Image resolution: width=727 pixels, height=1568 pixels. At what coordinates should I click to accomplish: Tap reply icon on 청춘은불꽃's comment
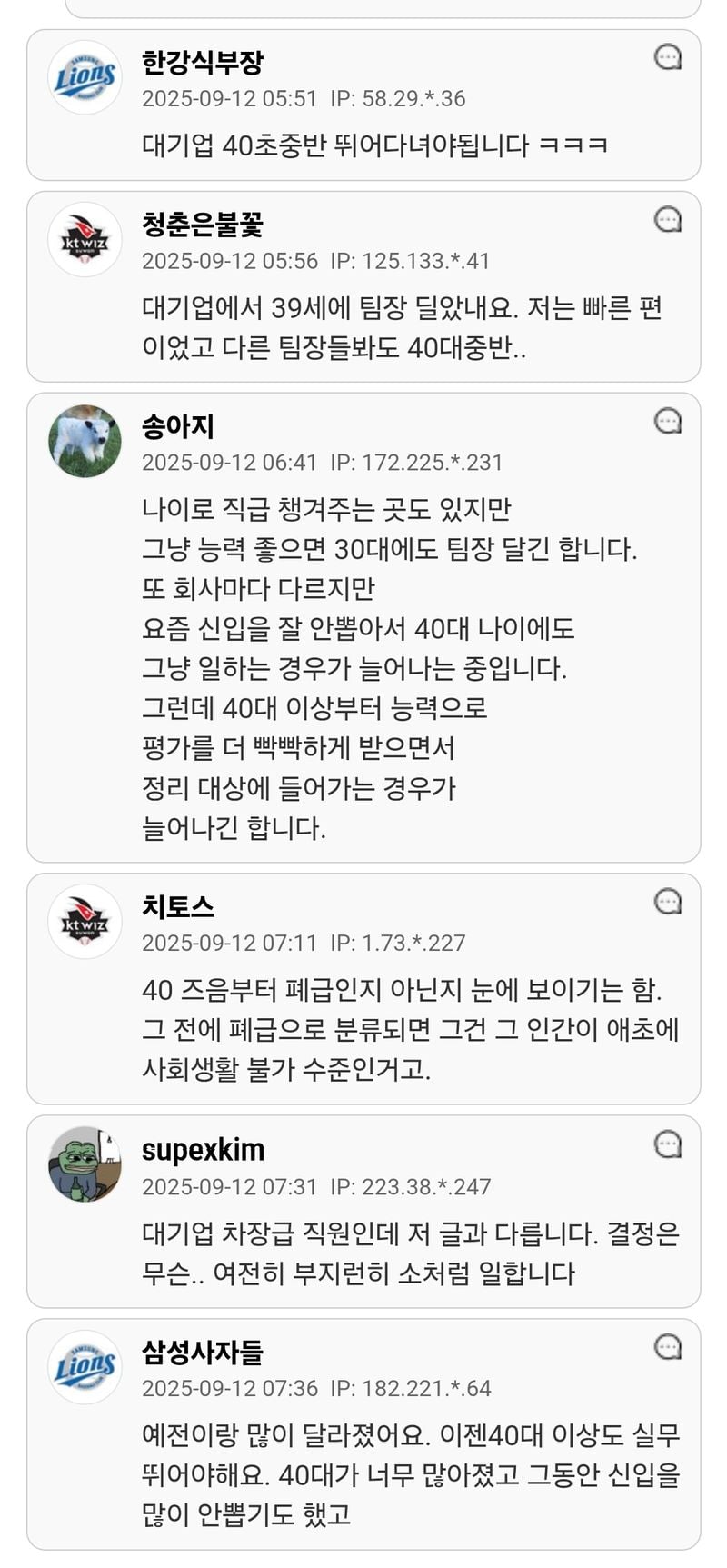[668, 219]
